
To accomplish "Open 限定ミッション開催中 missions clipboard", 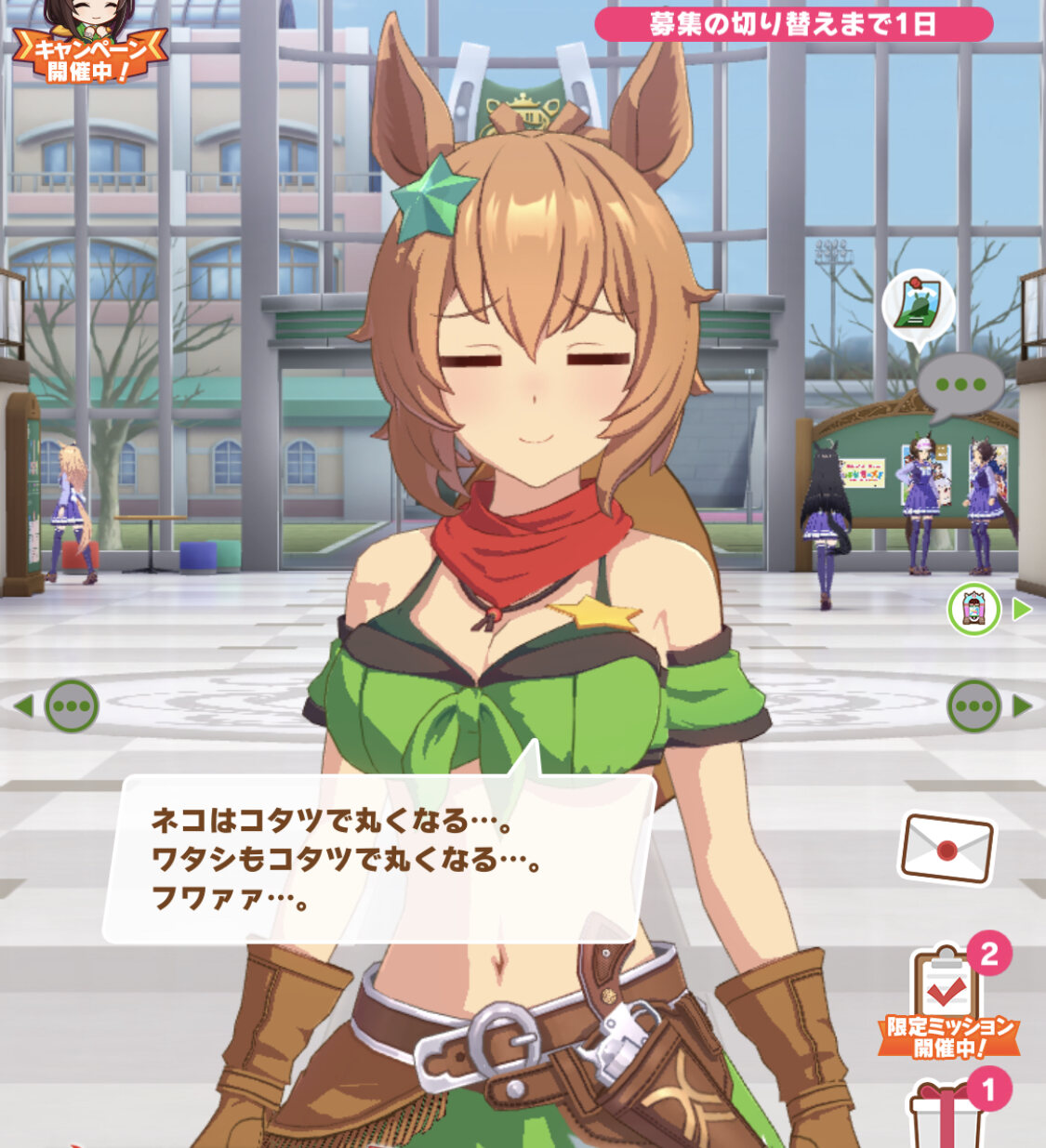I will click(947, 1002).
